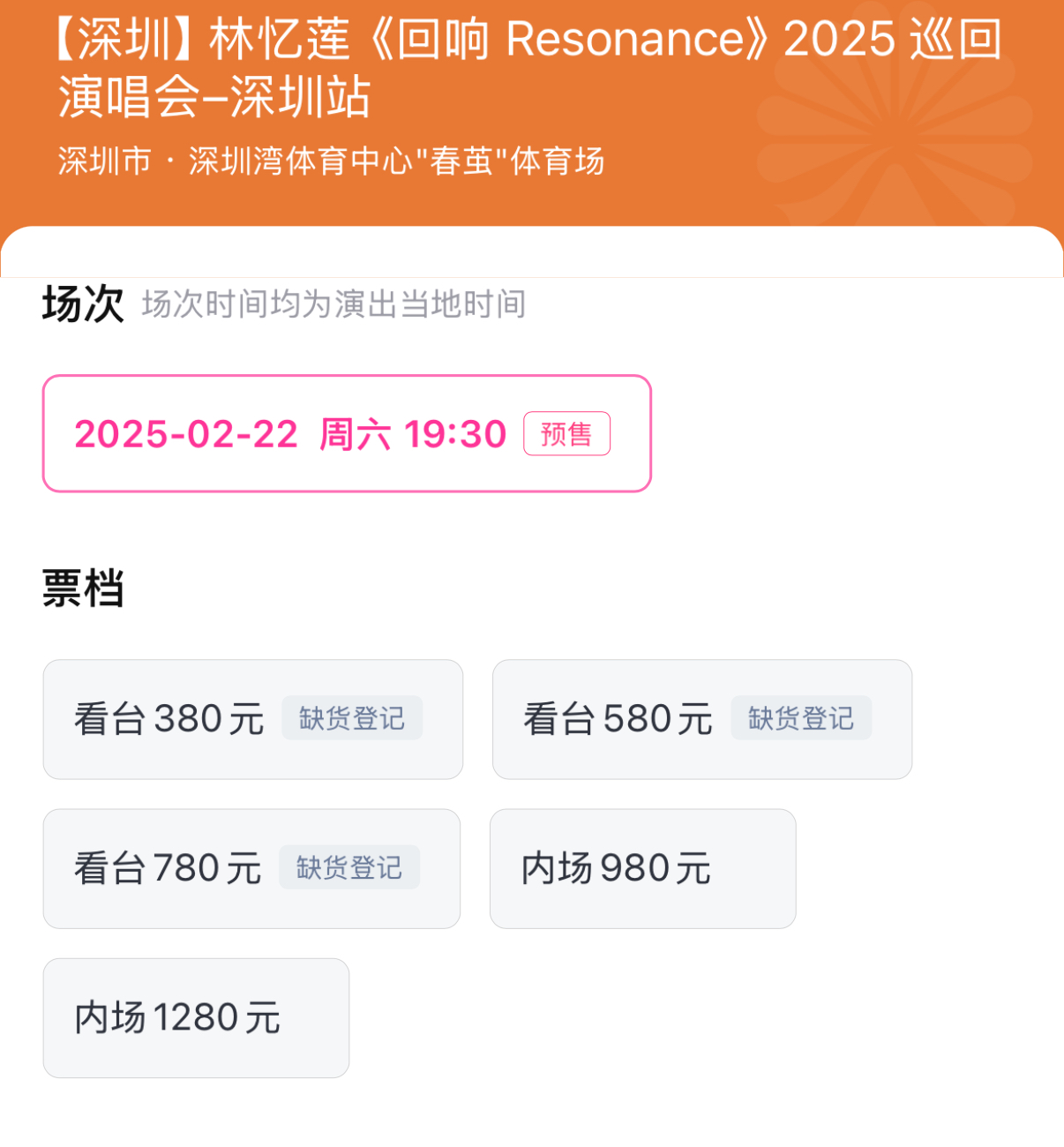This screenshot has height=1147, width=1064.
Task: Select the 看台580元 ticket option
Action: [x=701, y=719]
